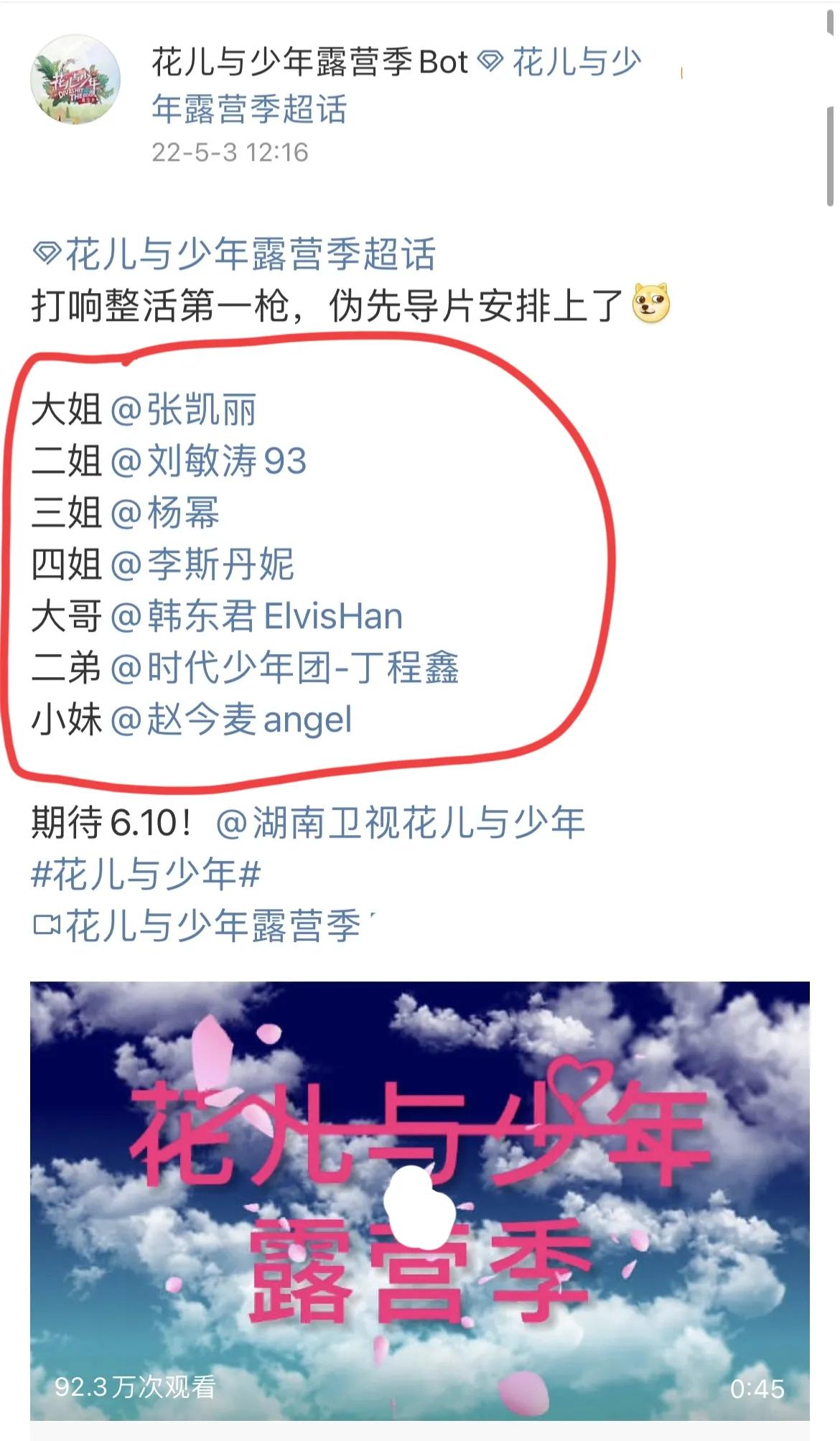Open the @刘敏涛93 mention
This screenshot has width=840, height=1441.
pos(209,461)
